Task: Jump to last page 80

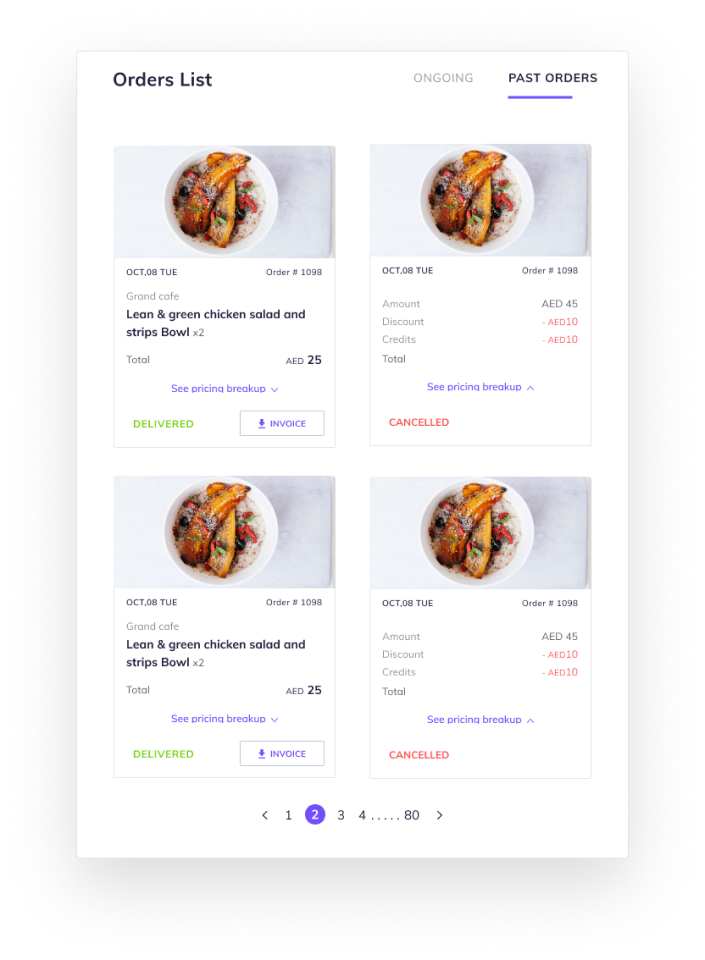Action: coord(412,815)
